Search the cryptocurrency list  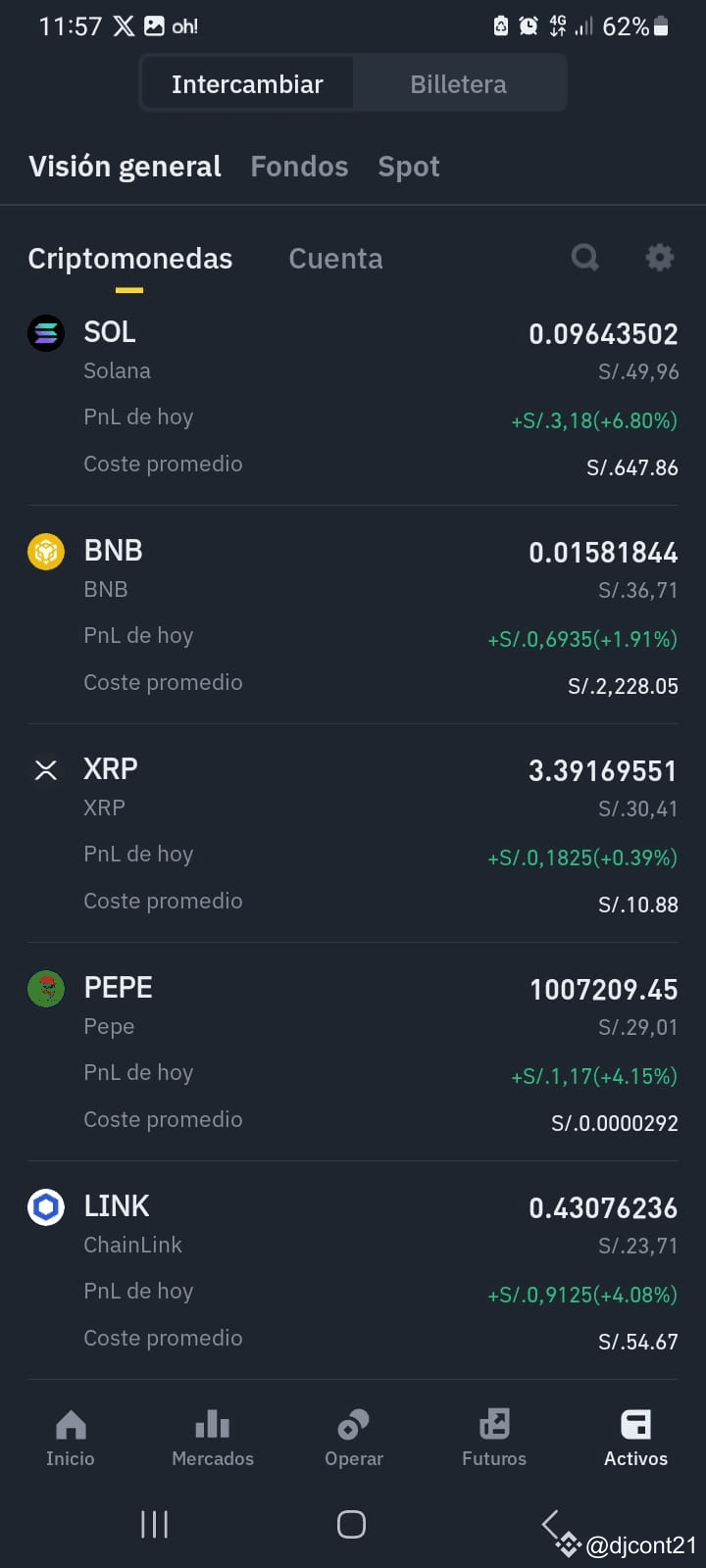tap(585, 258)
